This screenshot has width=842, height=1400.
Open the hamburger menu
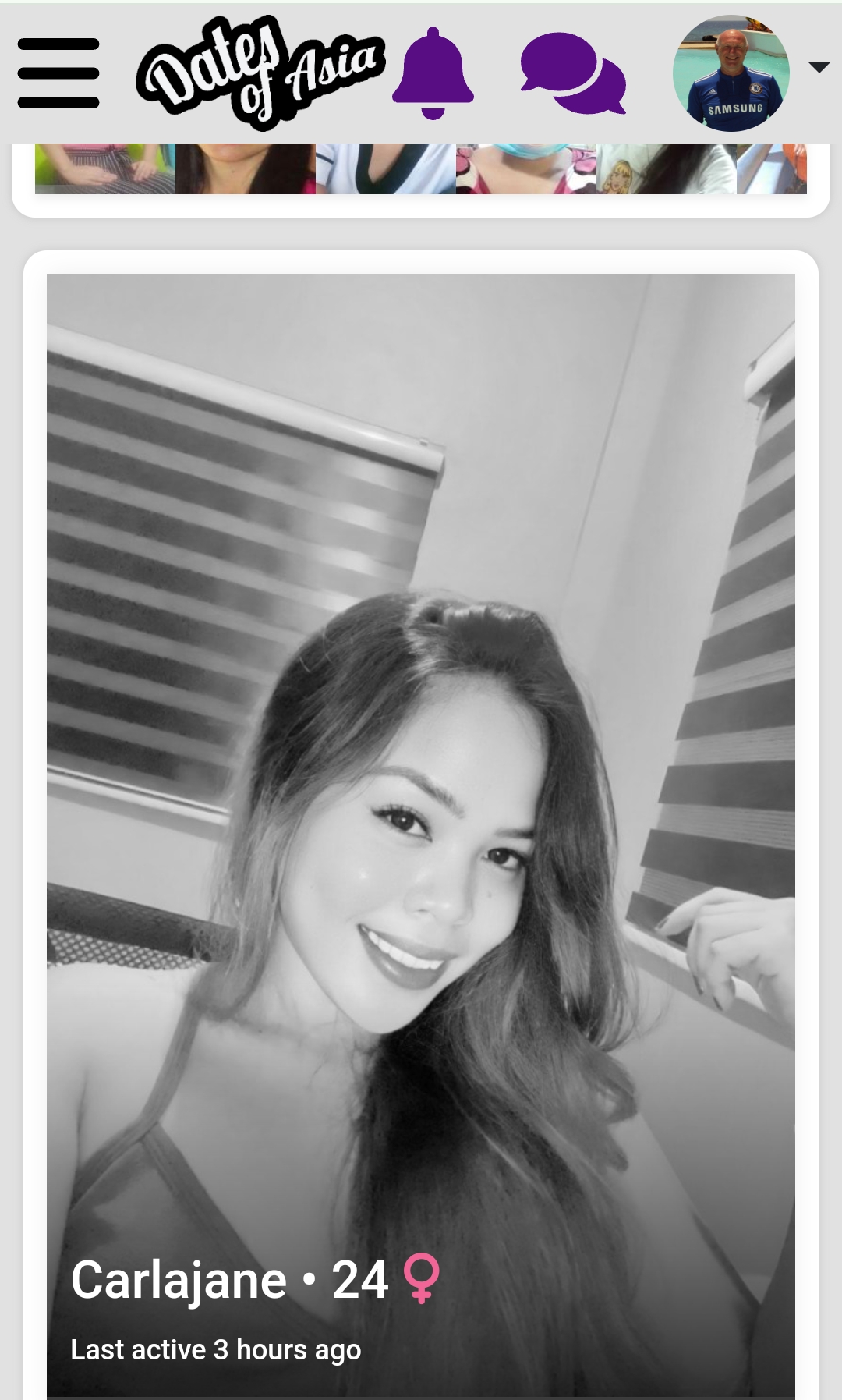58,73
